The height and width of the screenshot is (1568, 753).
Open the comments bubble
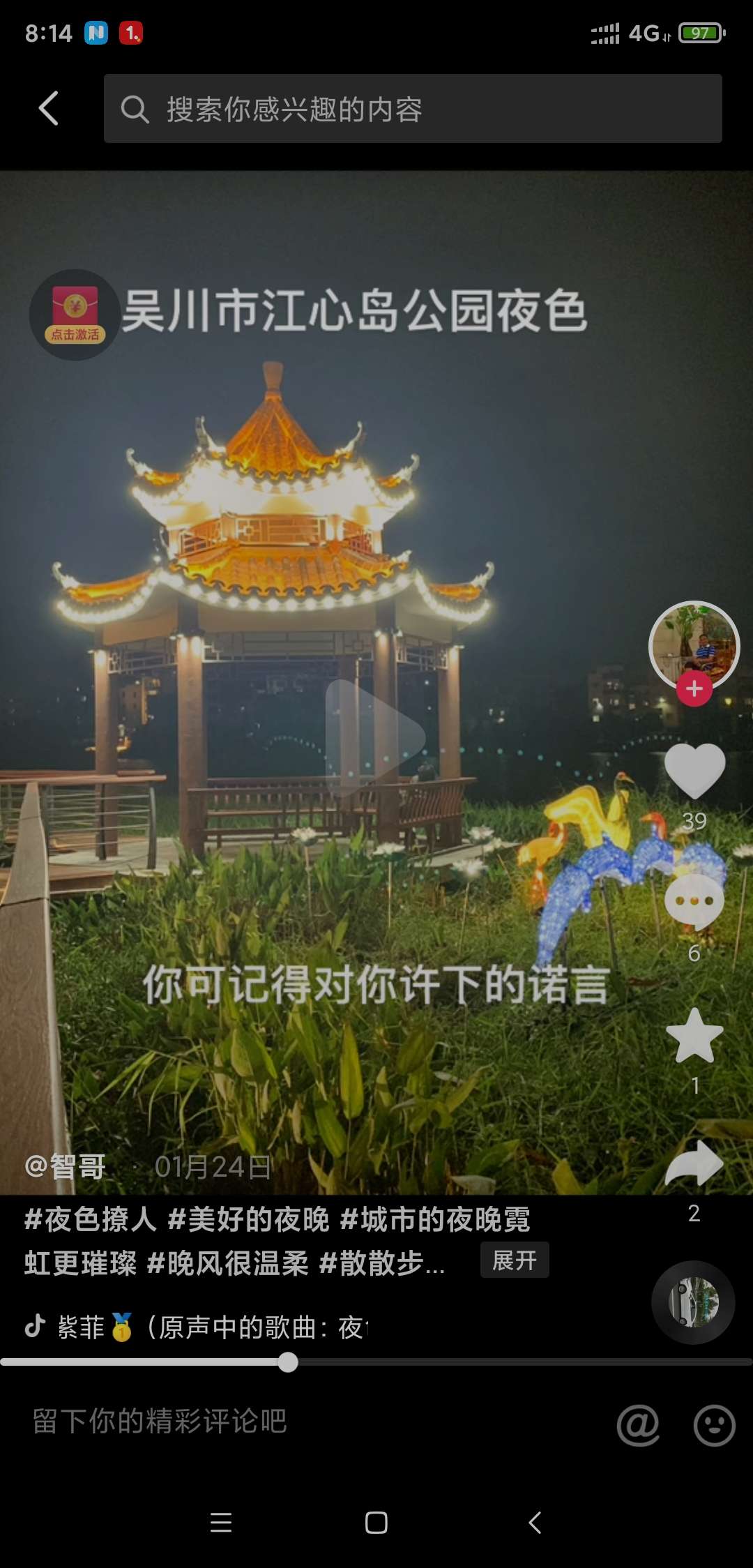[694, 903]
